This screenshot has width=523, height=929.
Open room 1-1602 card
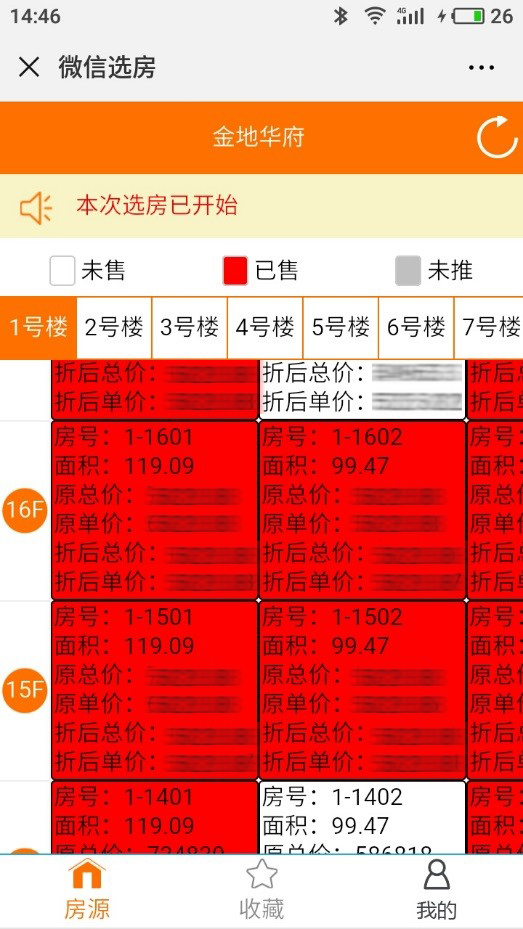point(362,510)
